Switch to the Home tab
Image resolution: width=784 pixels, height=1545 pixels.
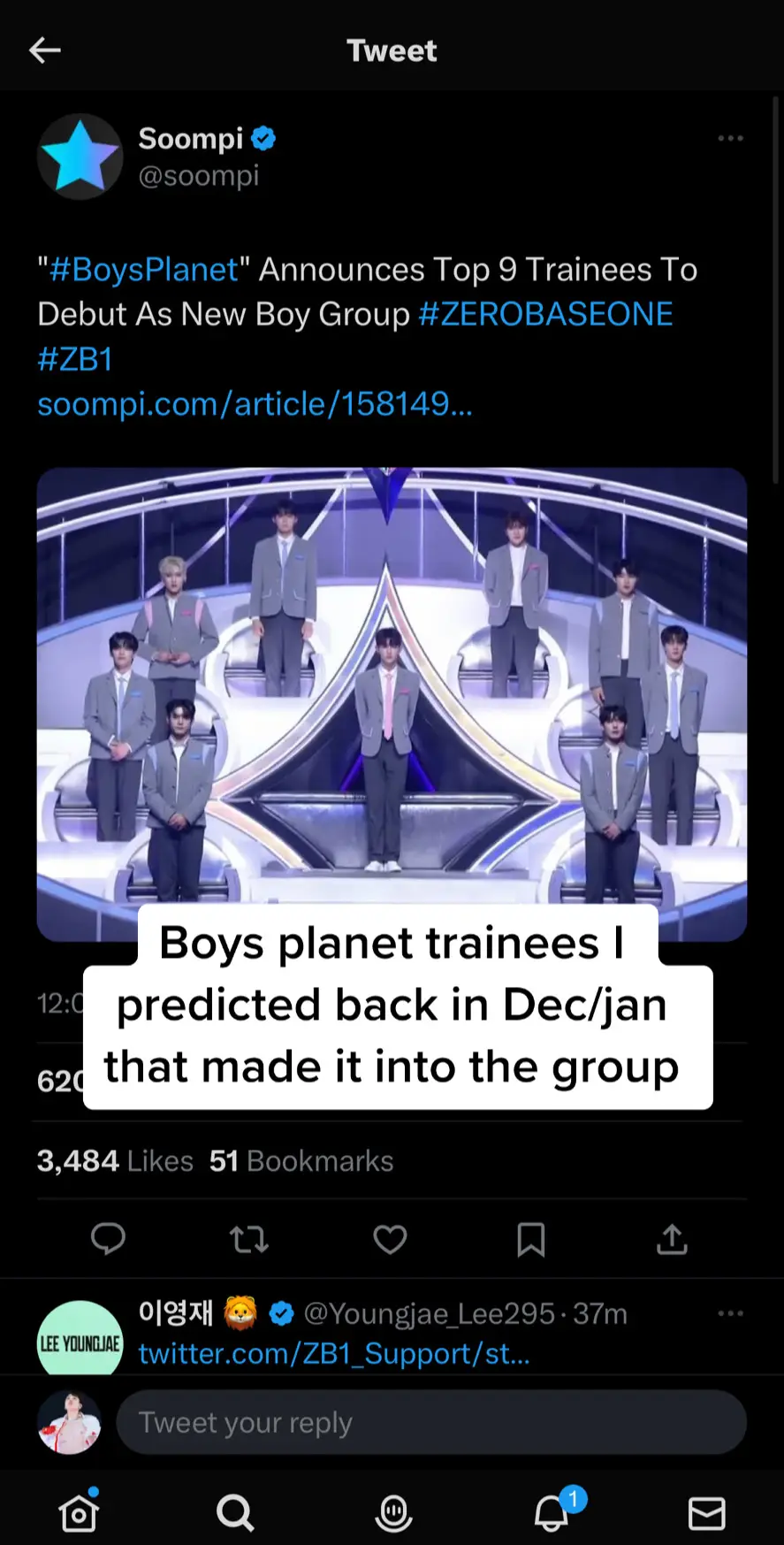pos(79,1511)
